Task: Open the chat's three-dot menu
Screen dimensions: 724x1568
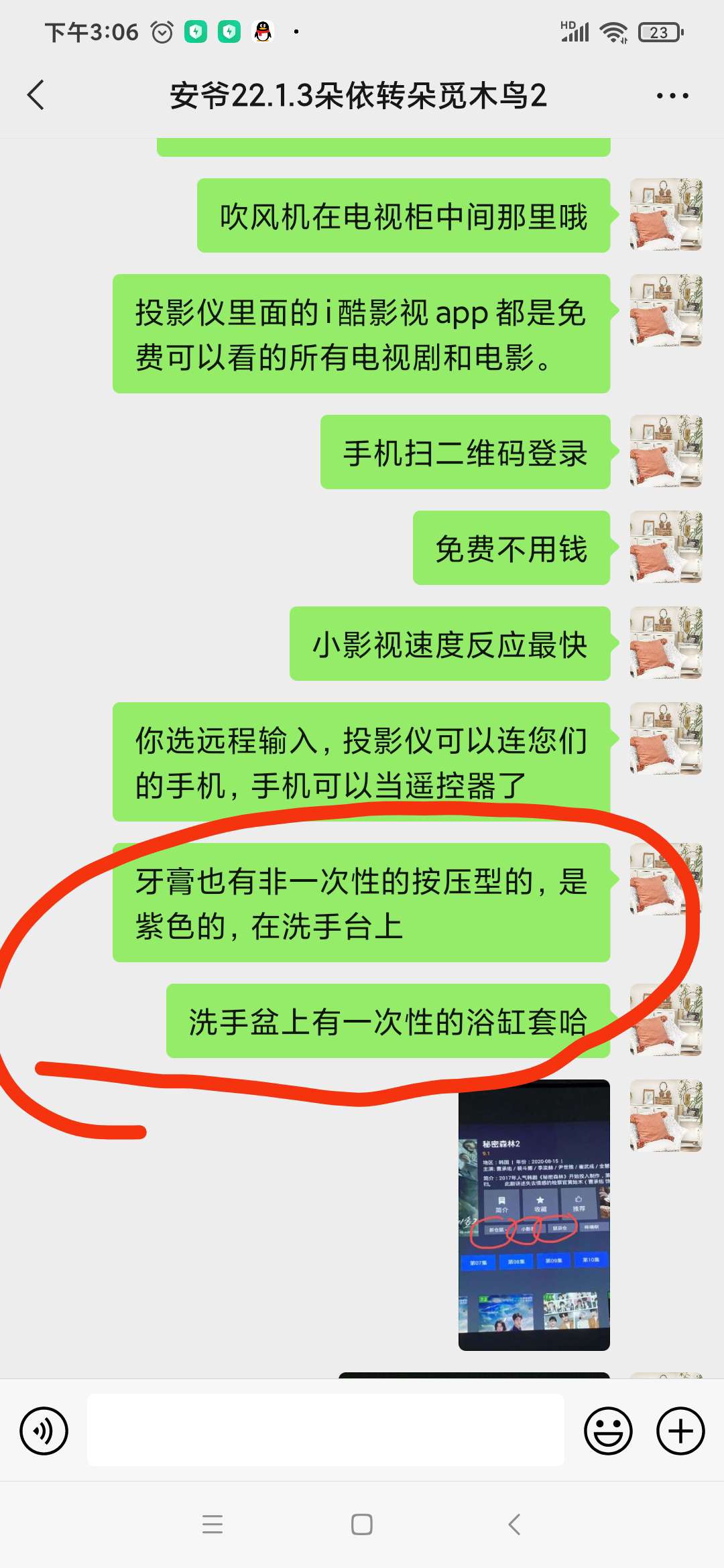Action: click(672, 96)
